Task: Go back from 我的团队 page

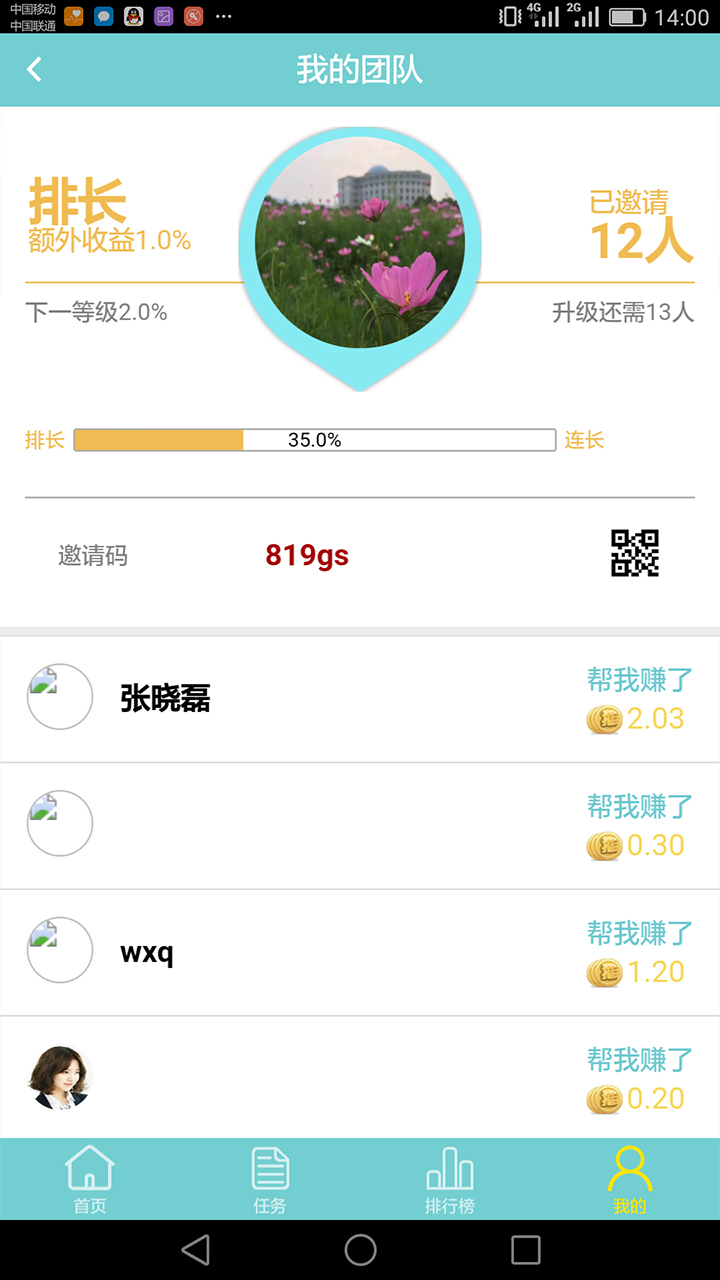Action: [35, 70]
